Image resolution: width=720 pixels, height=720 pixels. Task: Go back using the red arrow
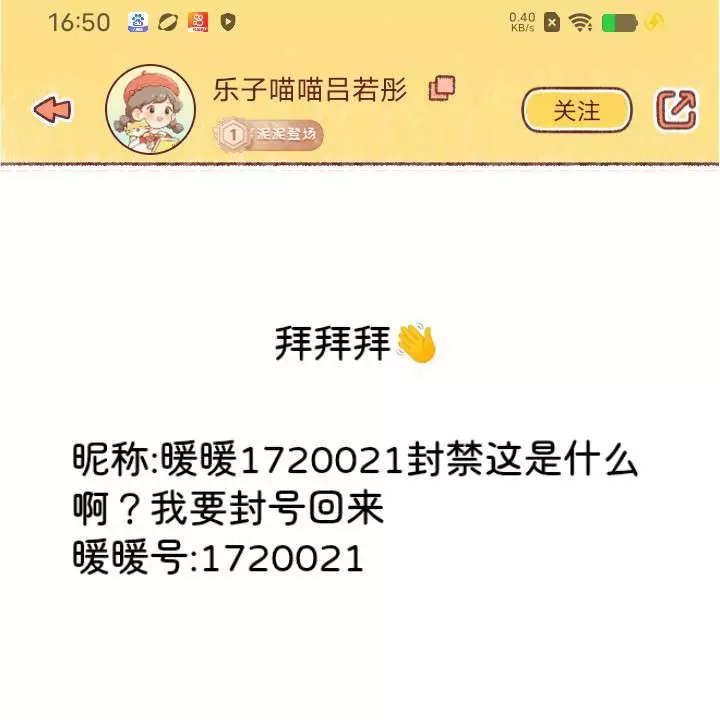[52, 110]
